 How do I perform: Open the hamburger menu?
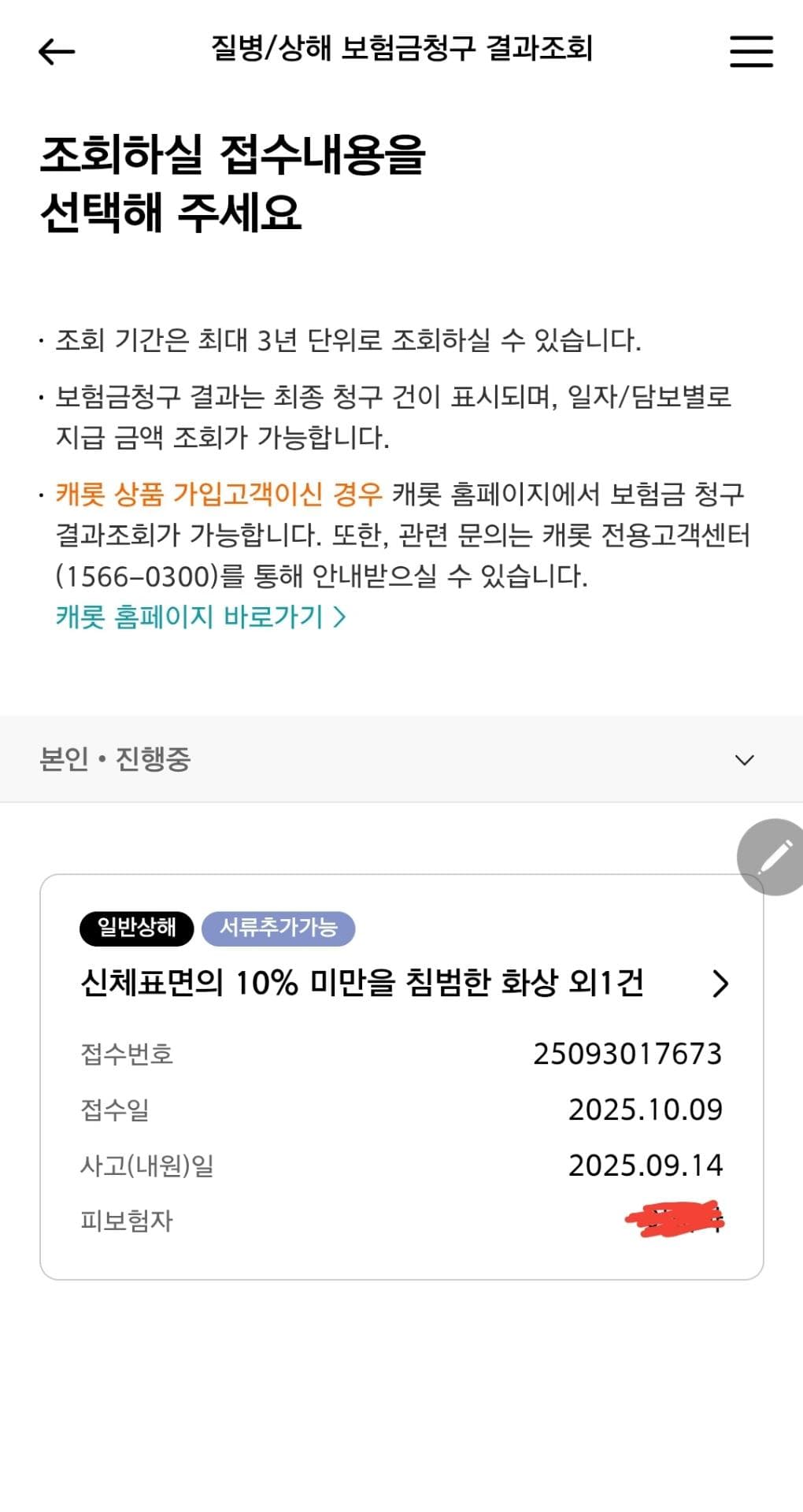click(751, 51)
